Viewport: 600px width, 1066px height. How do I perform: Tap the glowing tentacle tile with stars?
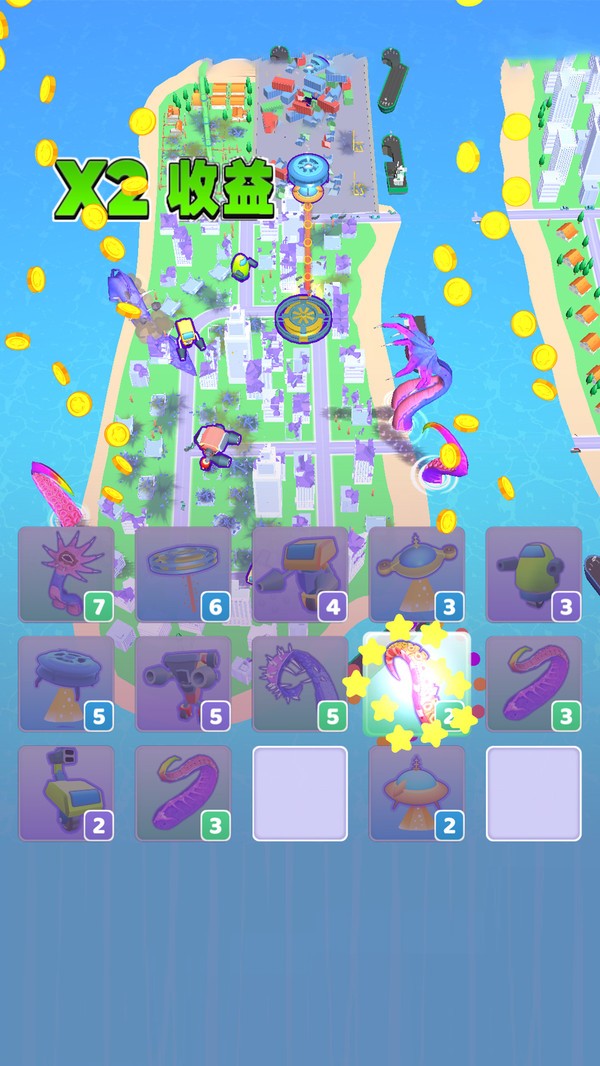tap(417, 683)
